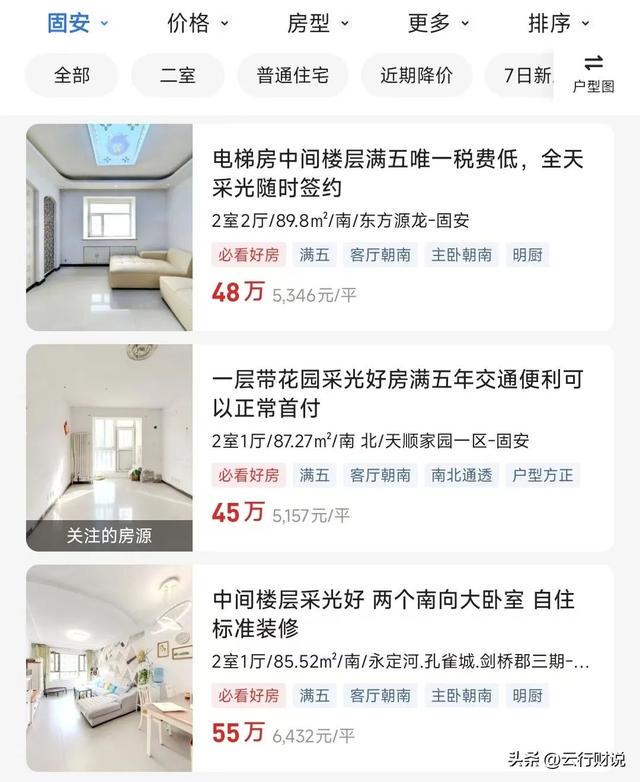Select the 全部 chip
This screenshot has width=640, height=782.
click(x=71, y=75)
